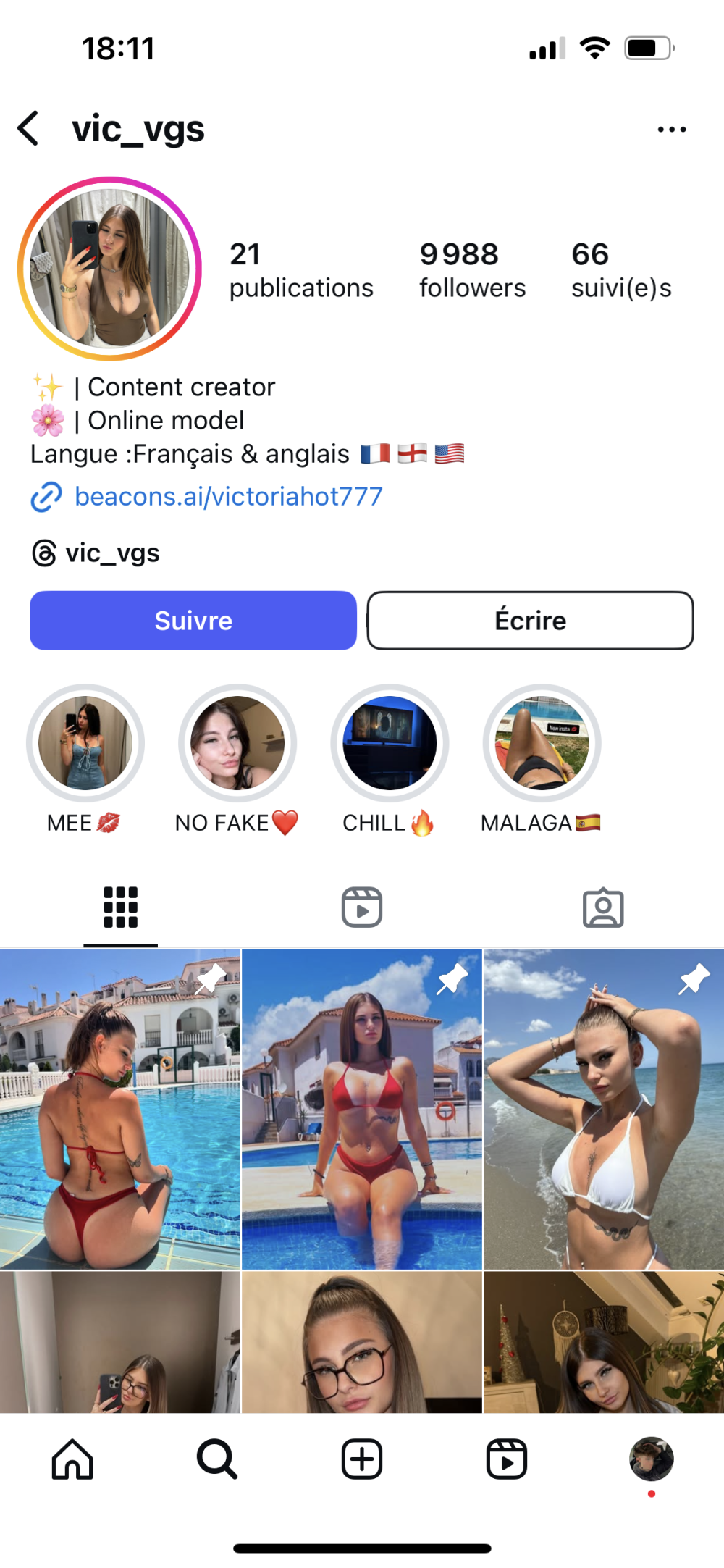
Task: Go to the Home feed
Action: (x=72, y=1459)
